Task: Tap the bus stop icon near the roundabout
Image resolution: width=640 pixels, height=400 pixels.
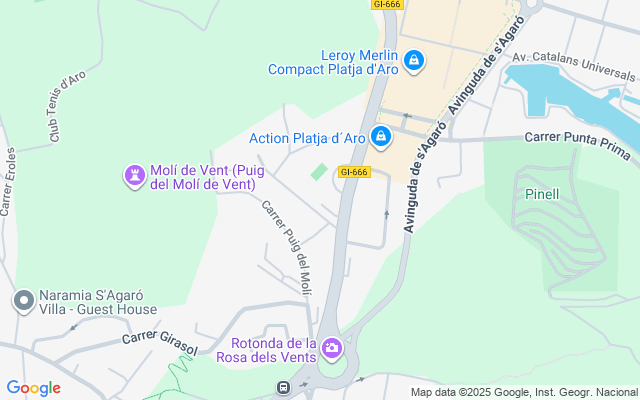Action: click(283, 387)
